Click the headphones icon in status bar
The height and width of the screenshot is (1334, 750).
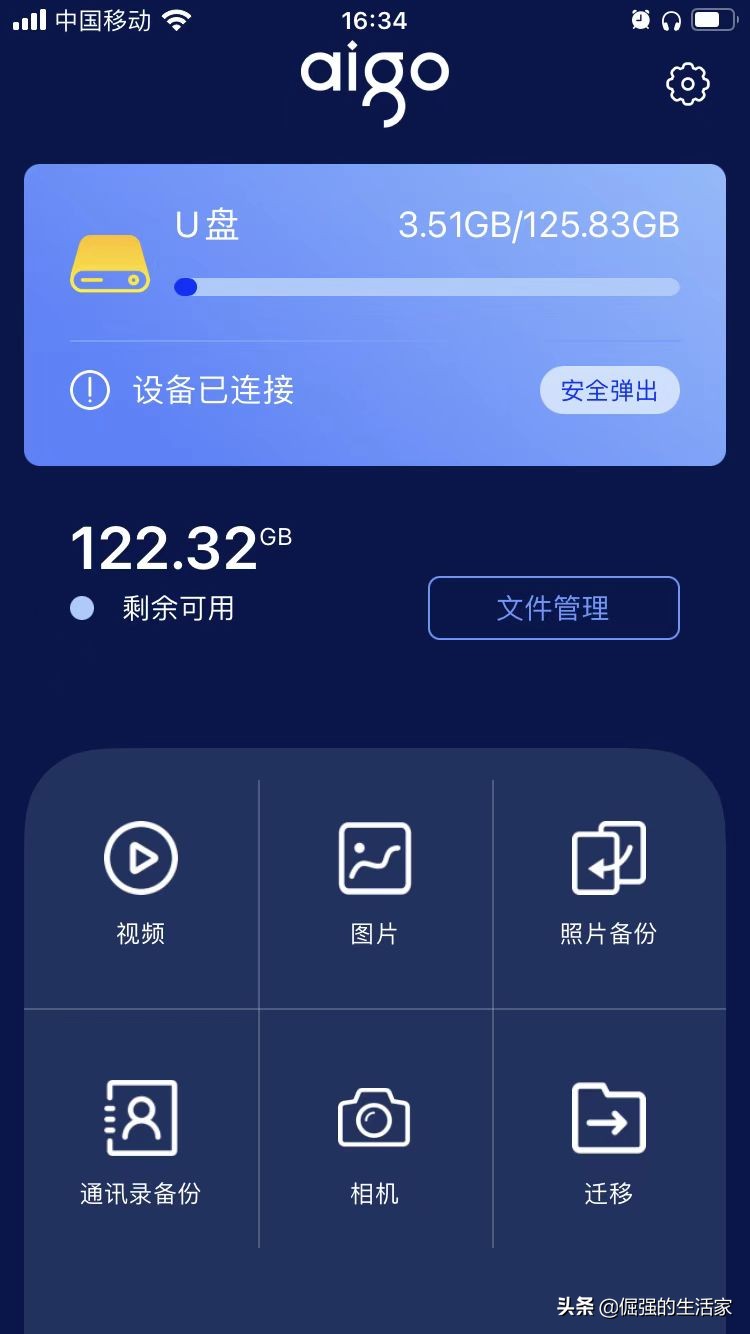click(x=672, y=19)
